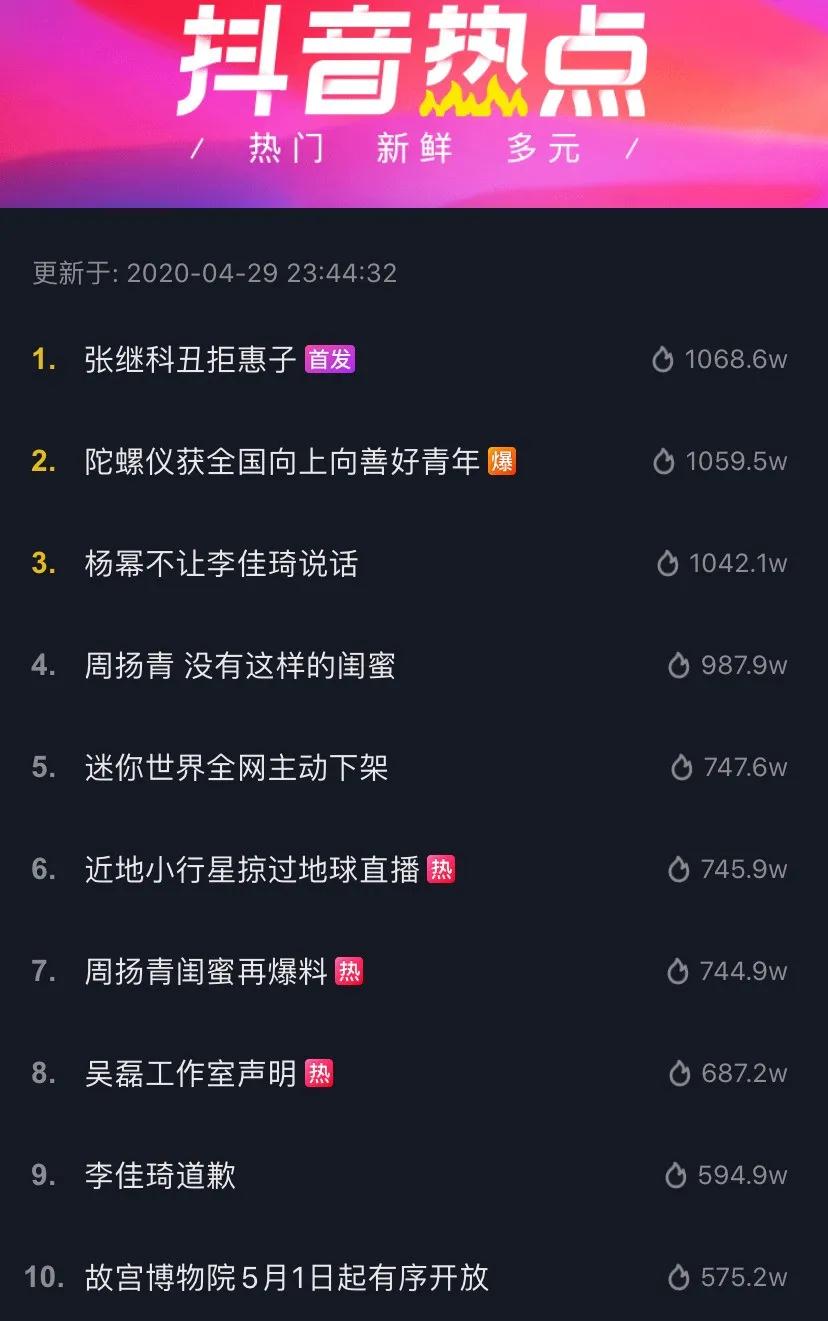Viewport: 828px width, 1321px height.
Task: Tap 近地小行星掠过地球直播 row
Action: point(252,870)
